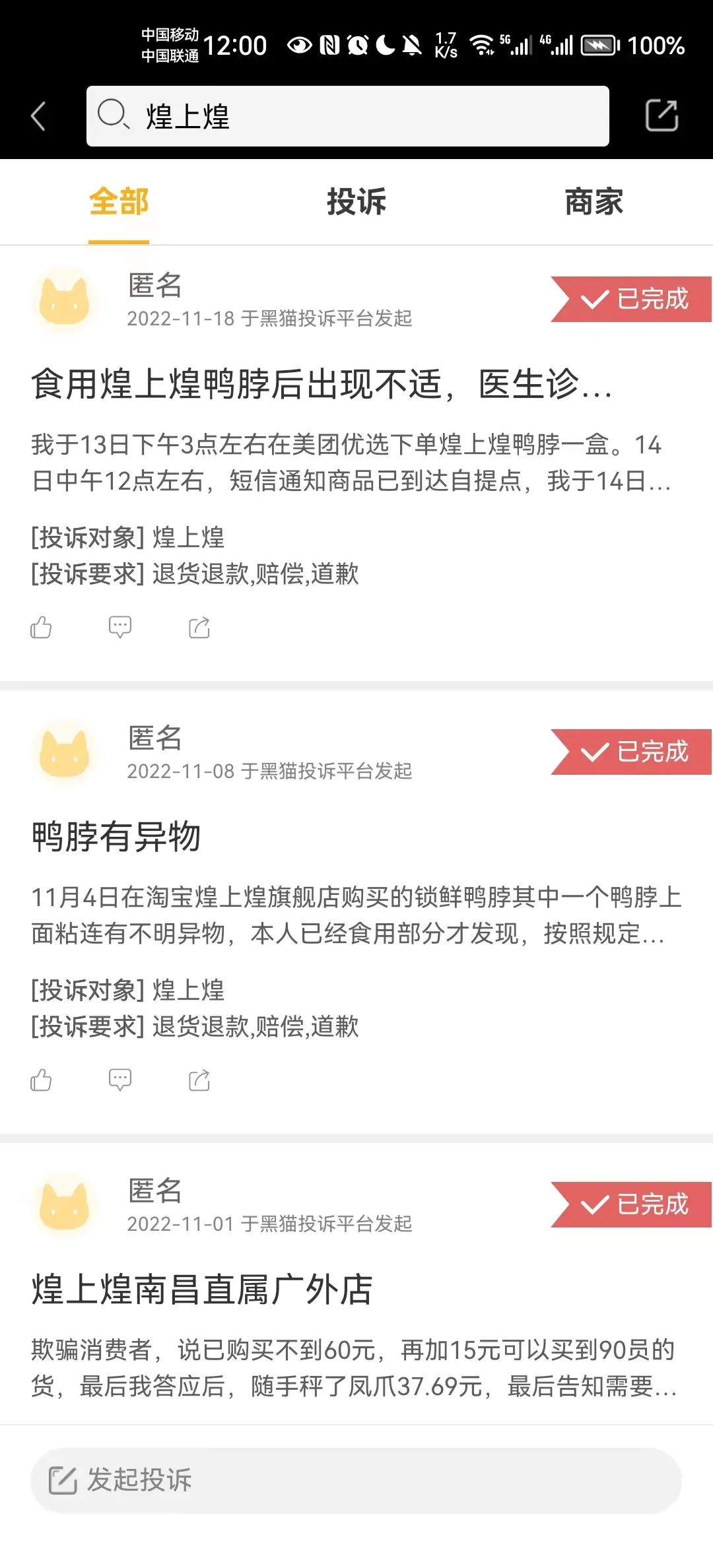Screen dimensions: 713x1568
Task: Click the magnifier icon in the search bar
Action: coord(114,114)
